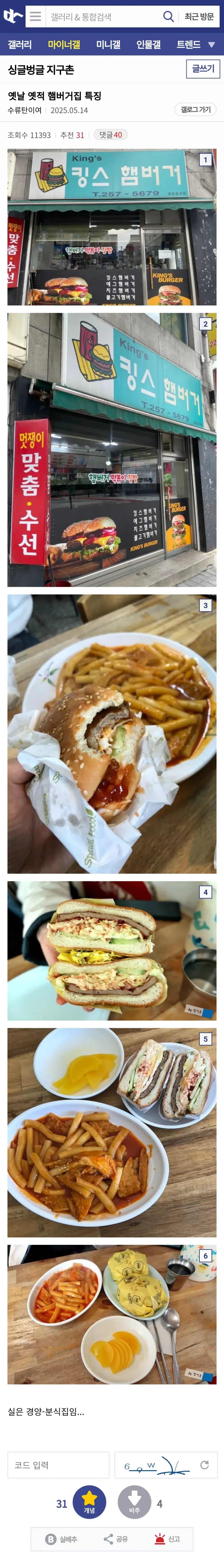Viewport: 224px width, 1568px height.
Task: Open 갤로그 가기 for the author
Action: [195, 110]
